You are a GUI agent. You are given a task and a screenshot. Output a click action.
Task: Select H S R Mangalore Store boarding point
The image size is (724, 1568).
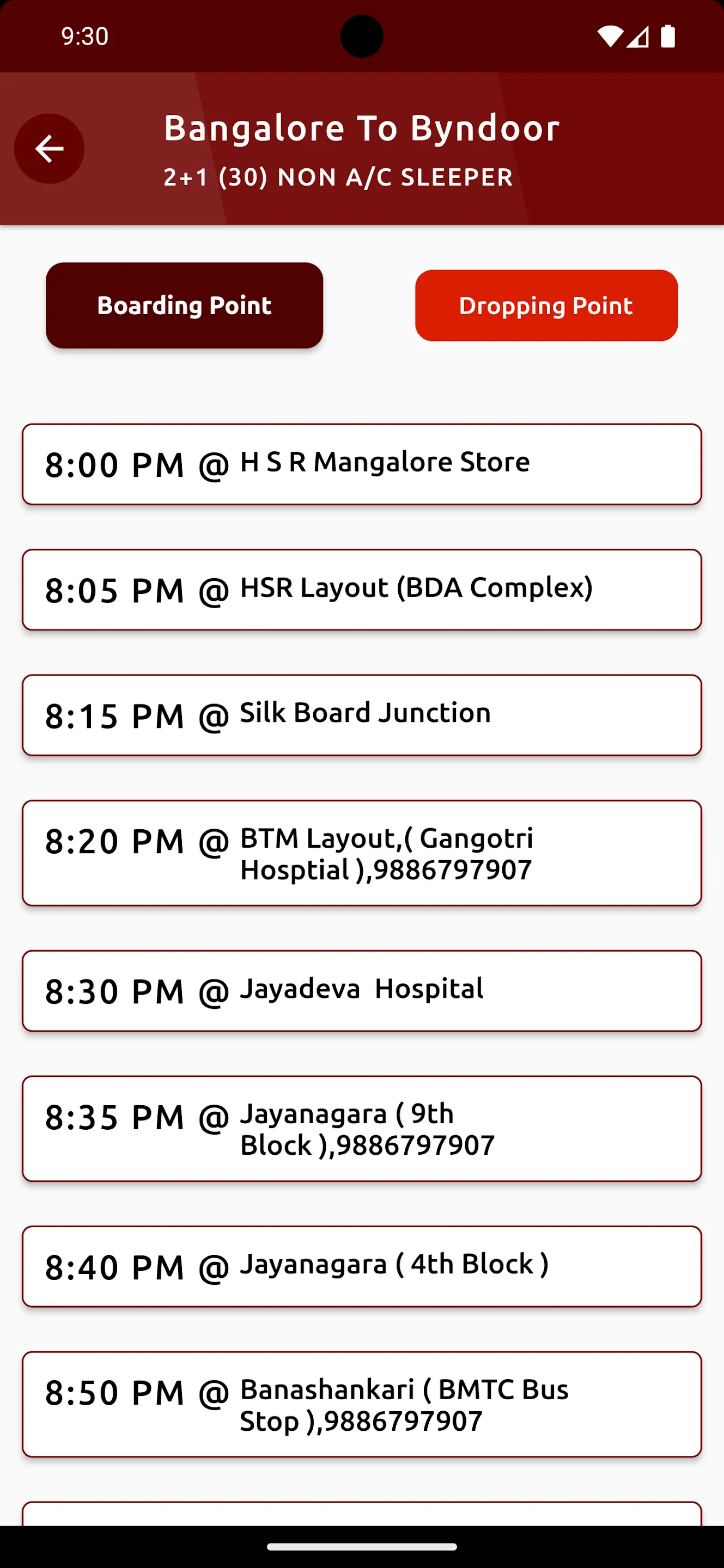click(362, 464)
